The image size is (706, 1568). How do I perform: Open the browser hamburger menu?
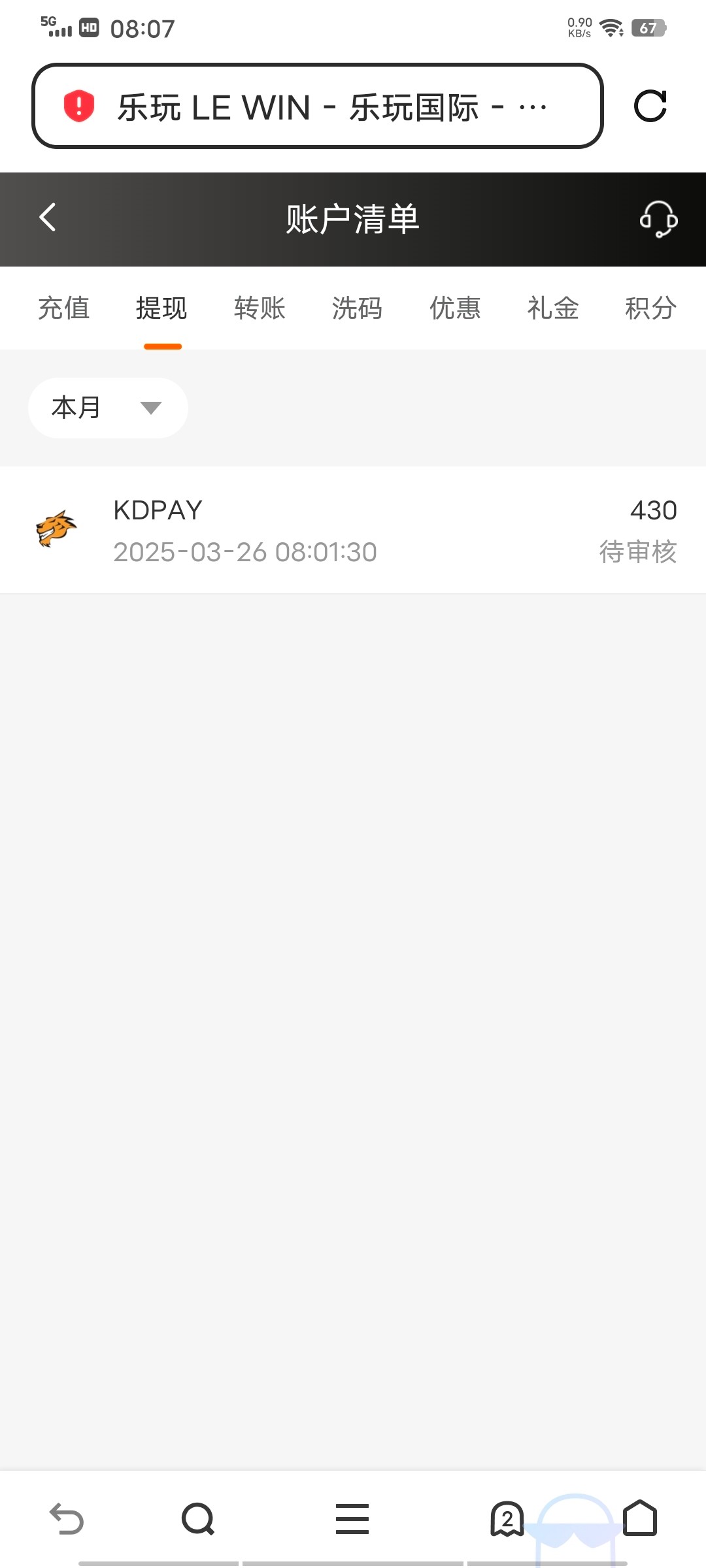click(352, 1518)
